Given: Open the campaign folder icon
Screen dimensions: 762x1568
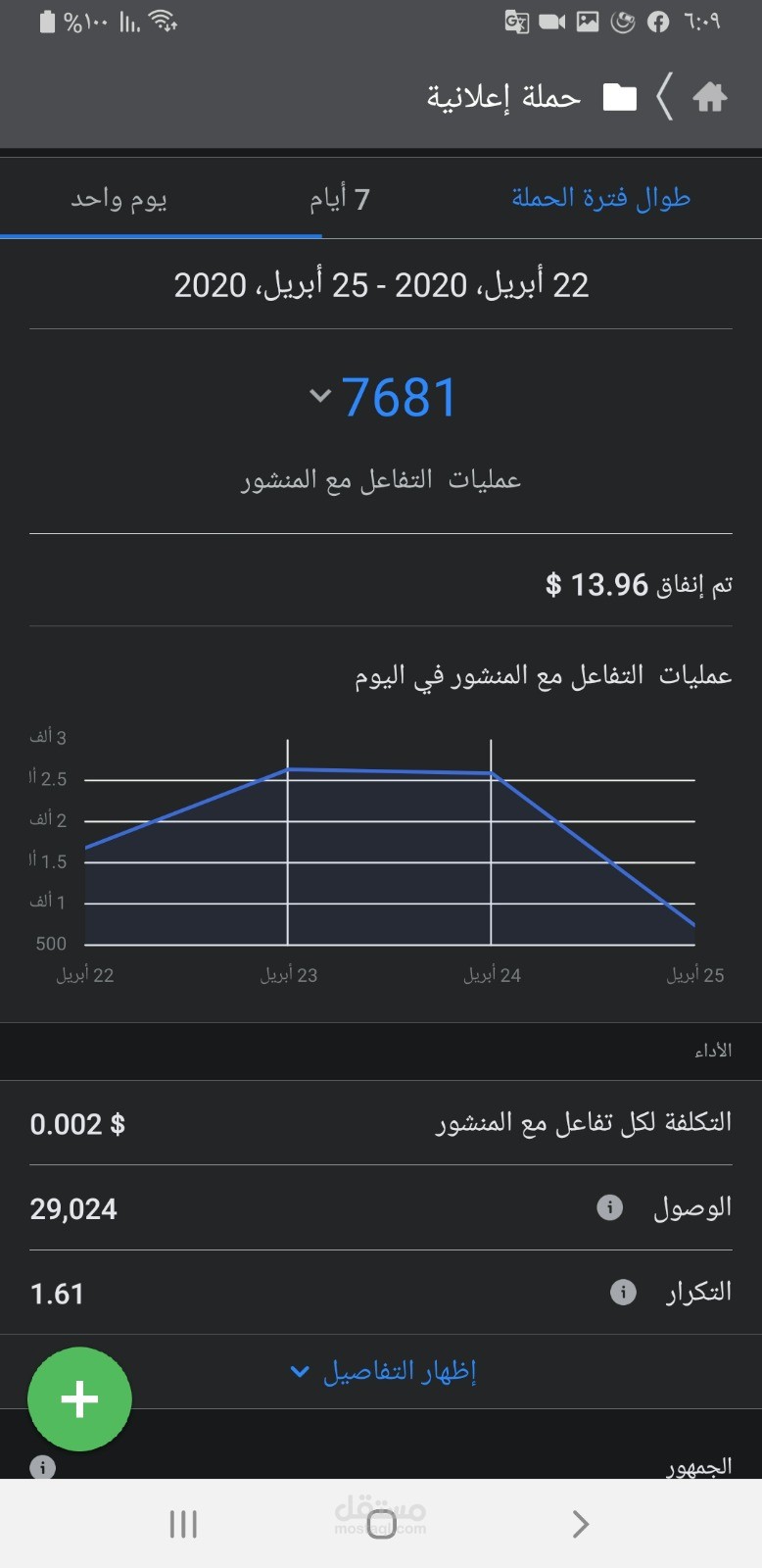Looking at the screenshot, I should (620, 97).
